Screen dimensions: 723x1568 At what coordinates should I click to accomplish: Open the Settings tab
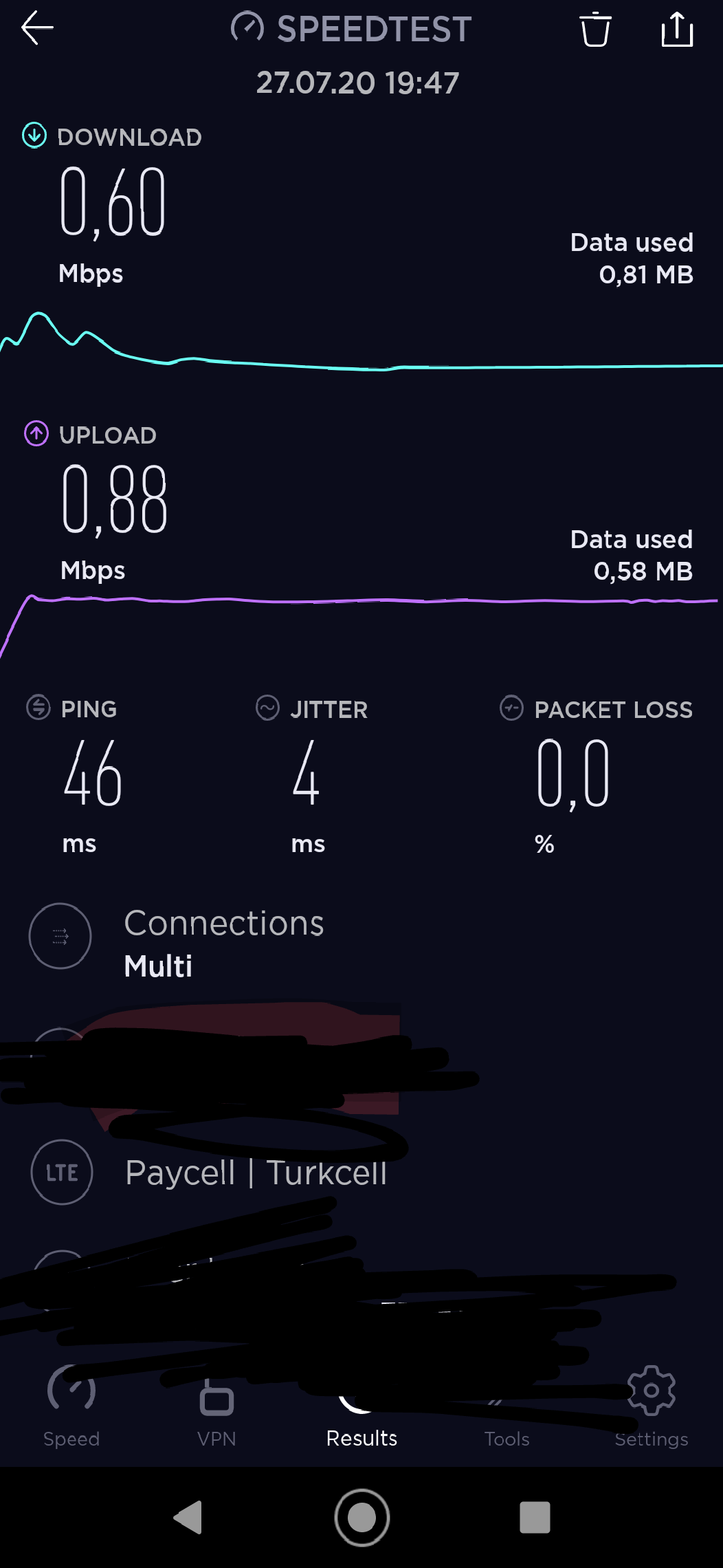pyautogui.click(x=652, y=1407)
